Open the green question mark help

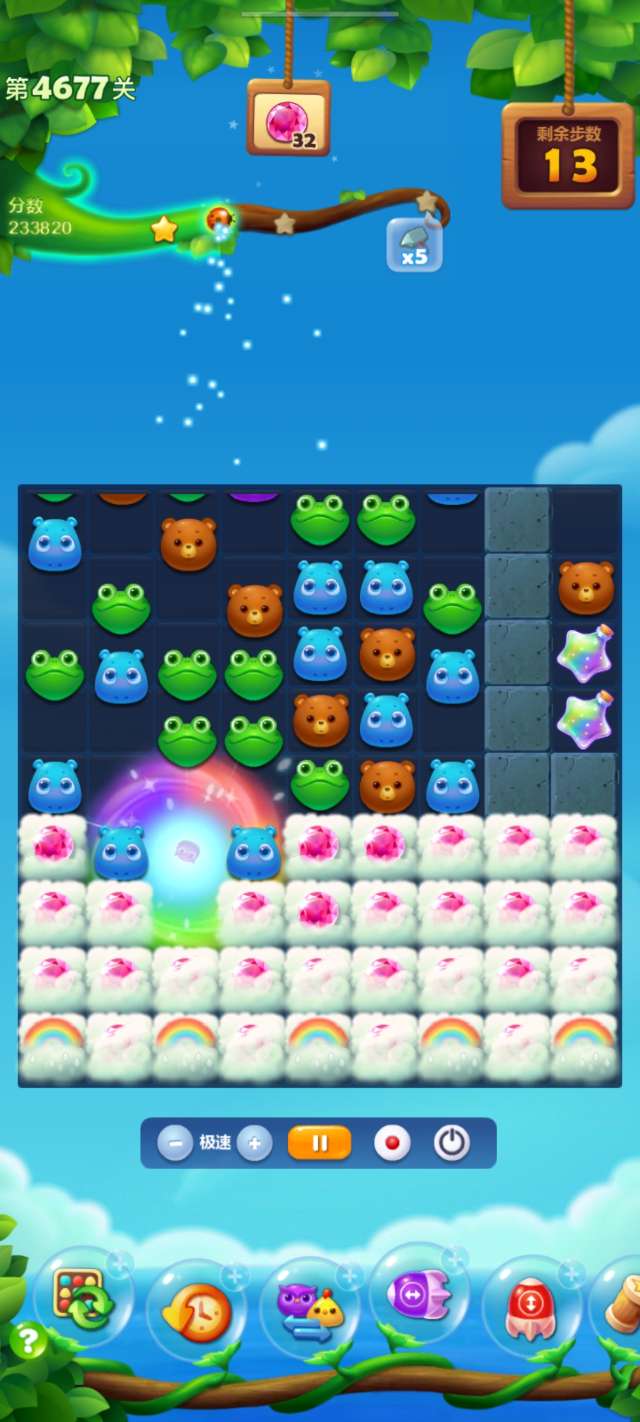coord(28,1341)
